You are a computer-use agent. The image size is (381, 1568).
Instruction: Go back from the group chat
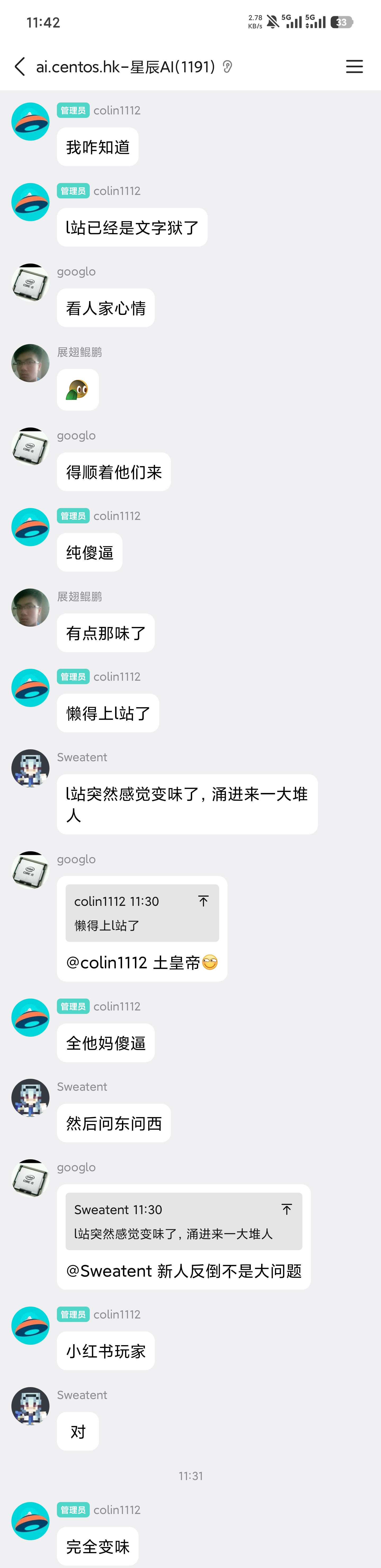tap(20, 66)
